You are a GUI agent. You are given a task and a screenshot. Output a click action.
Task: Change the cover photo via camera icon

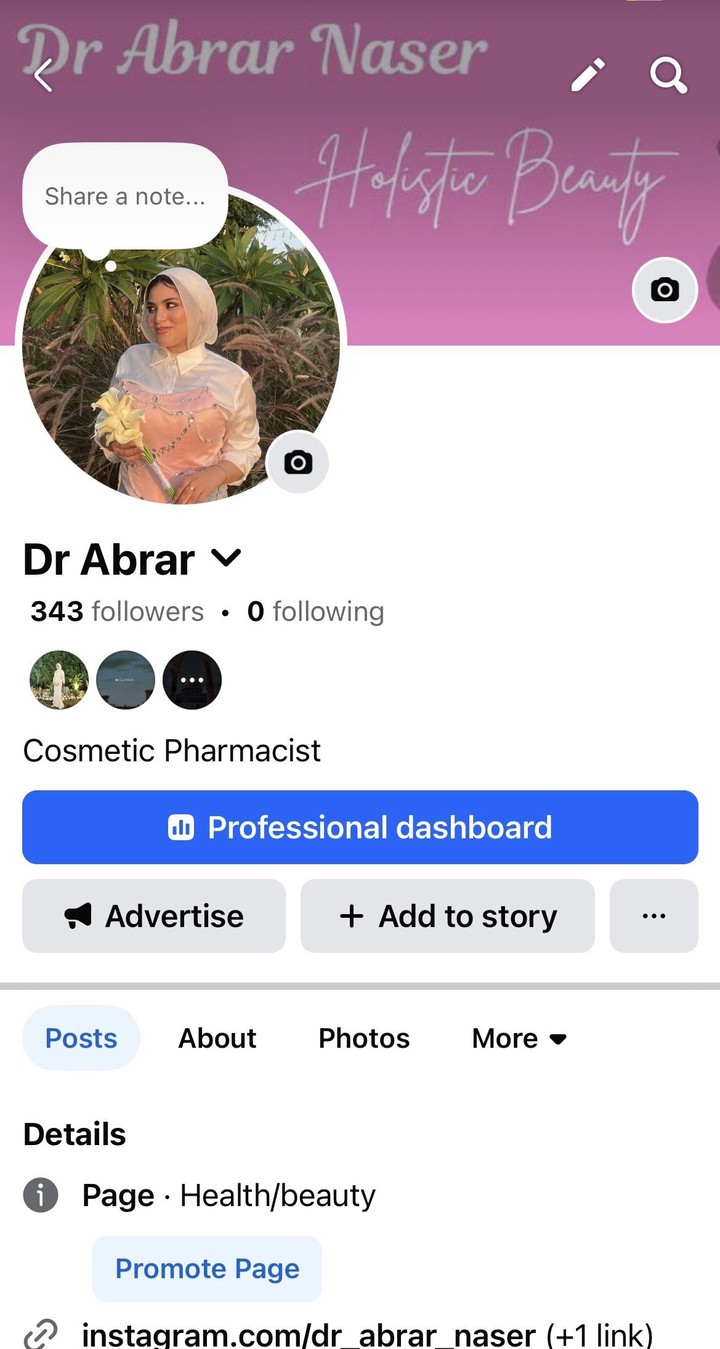click(664, 290)
